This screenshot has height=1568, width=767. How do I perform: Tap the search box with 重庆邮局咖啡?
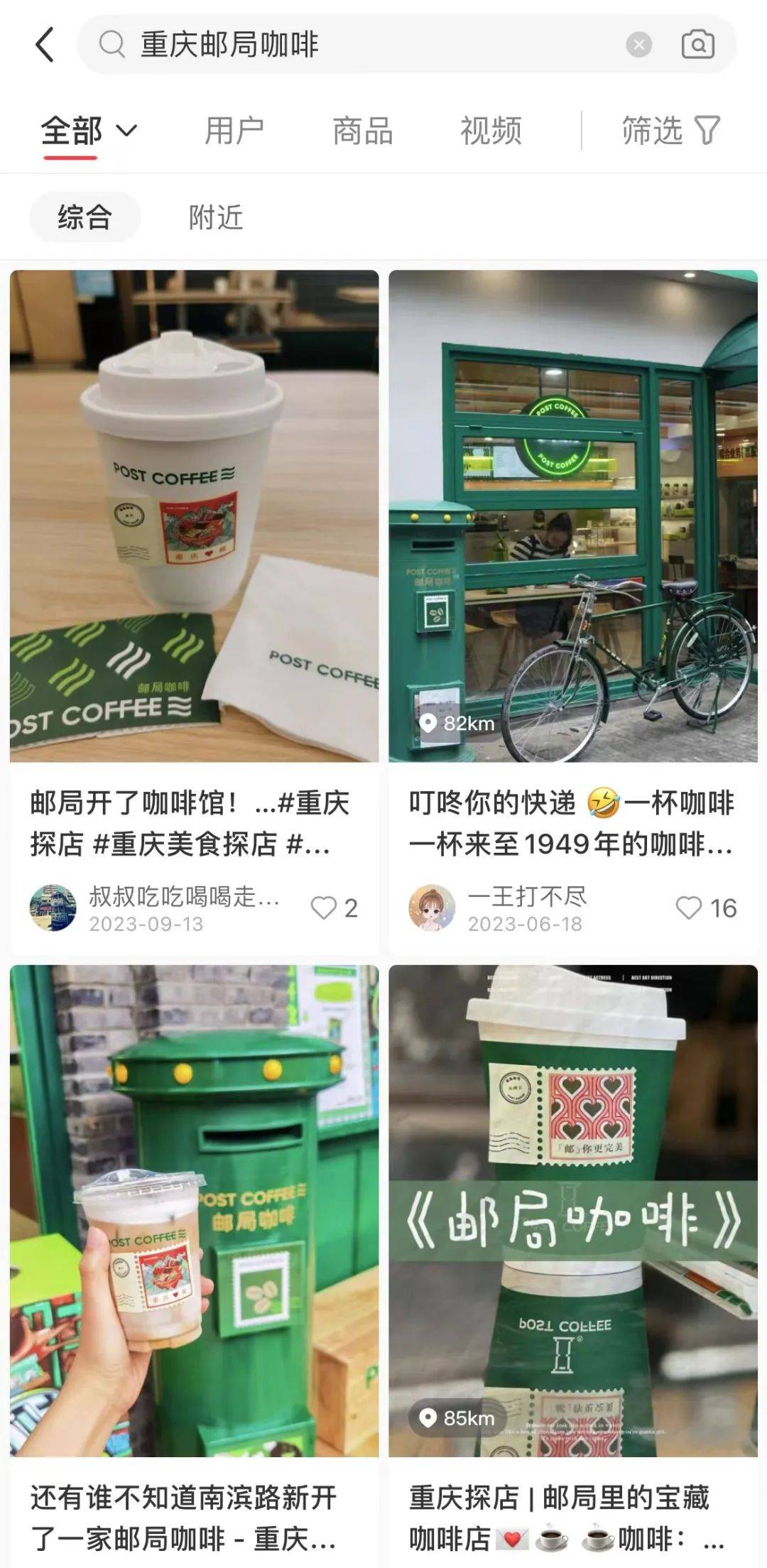coord(355,45)
